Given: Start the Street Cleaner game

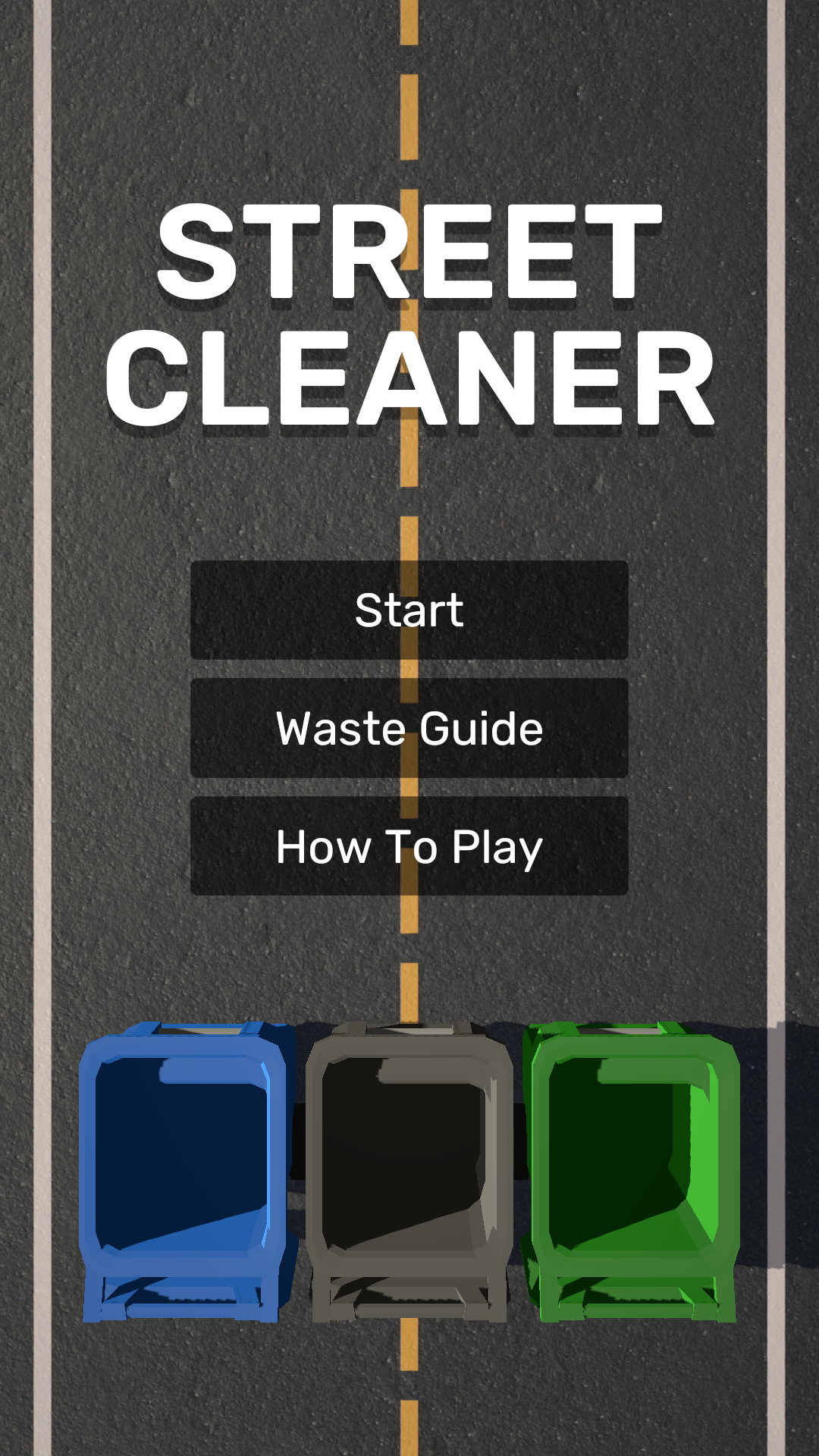Looking at the screenshot, I should (x=409, y=610).
